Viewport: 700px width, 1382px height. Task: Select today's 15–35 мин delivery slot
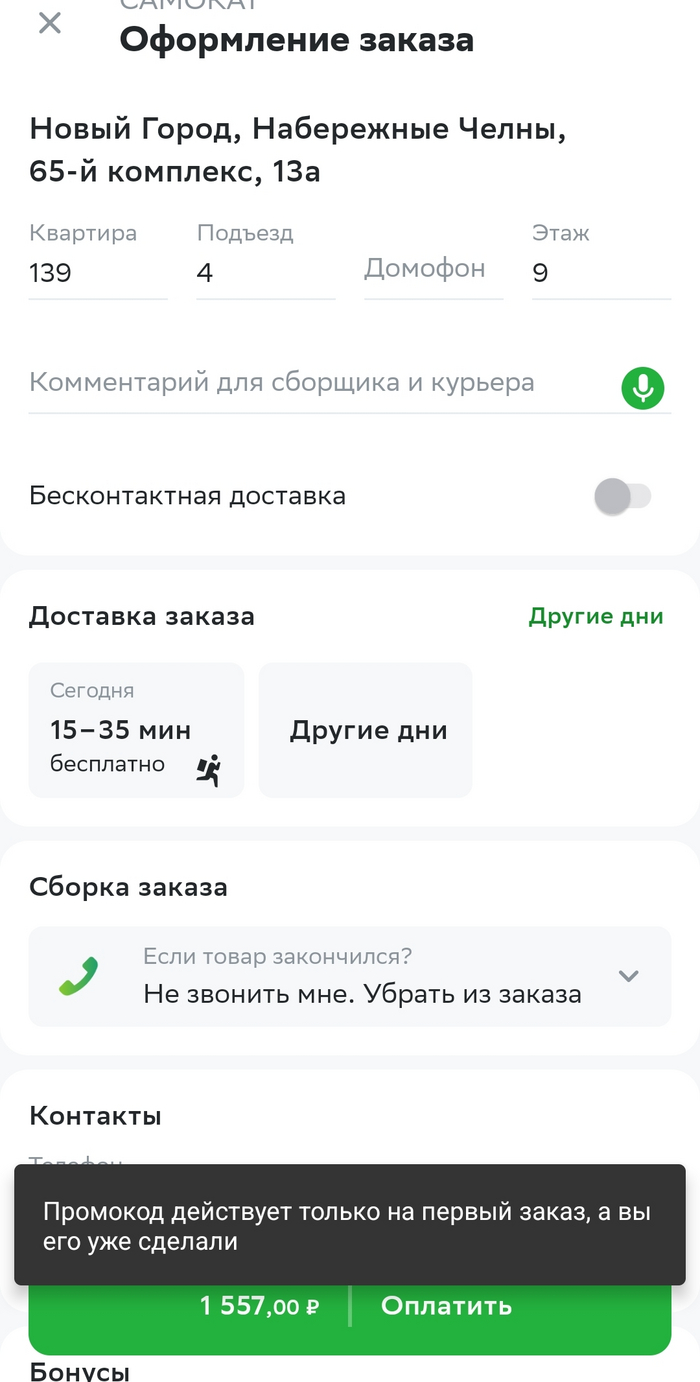[x=136, y=730]
